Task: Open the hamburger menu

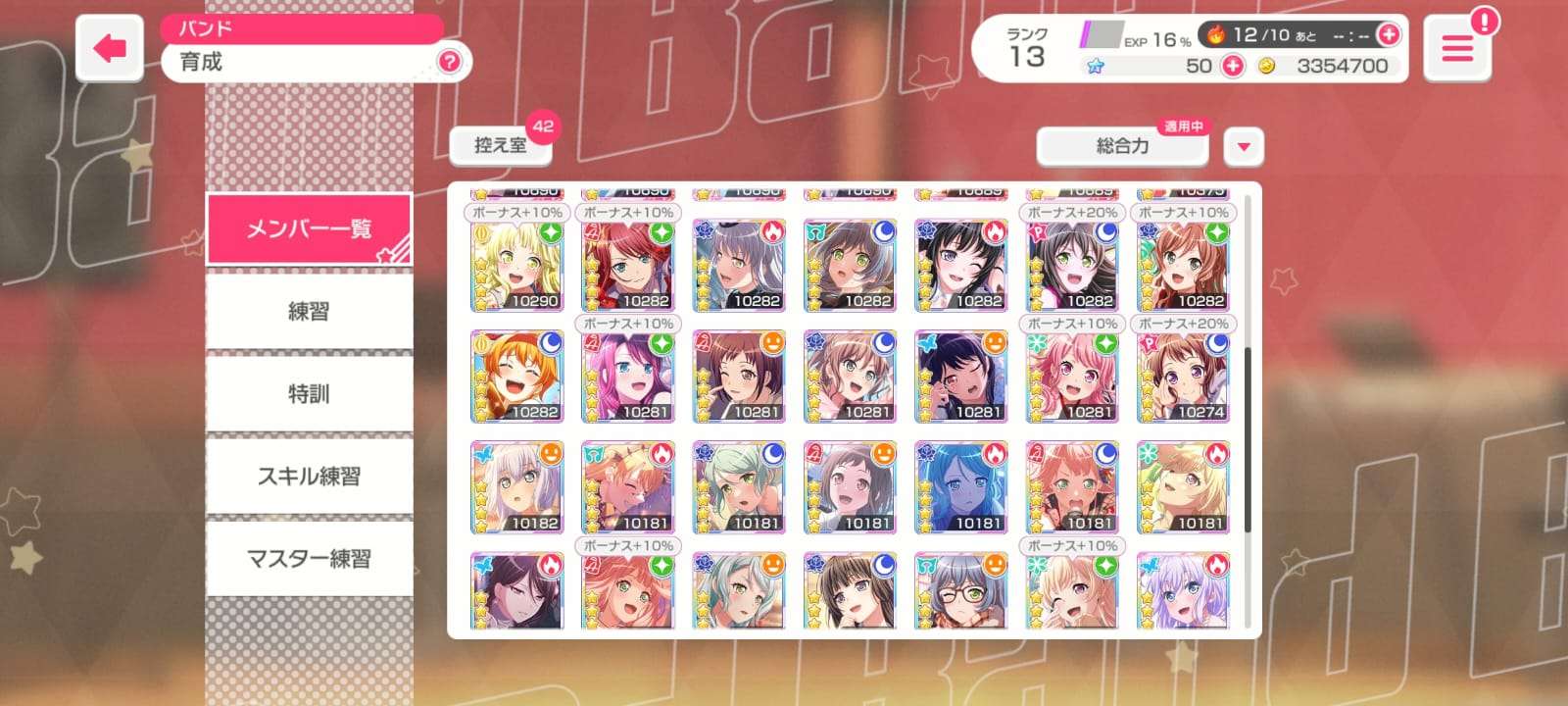Action: coord(1456,49)
